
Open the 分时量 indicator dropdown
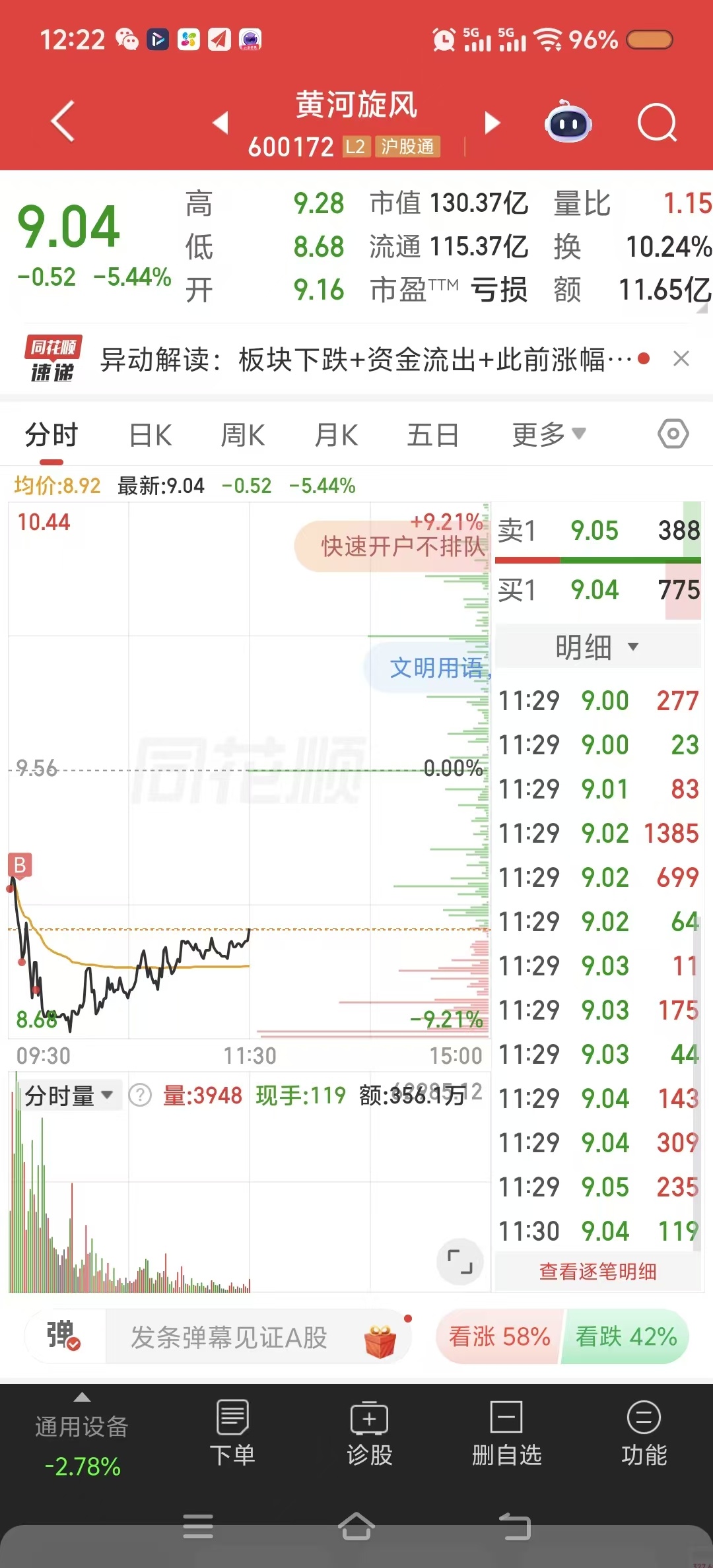point(69,1096)
